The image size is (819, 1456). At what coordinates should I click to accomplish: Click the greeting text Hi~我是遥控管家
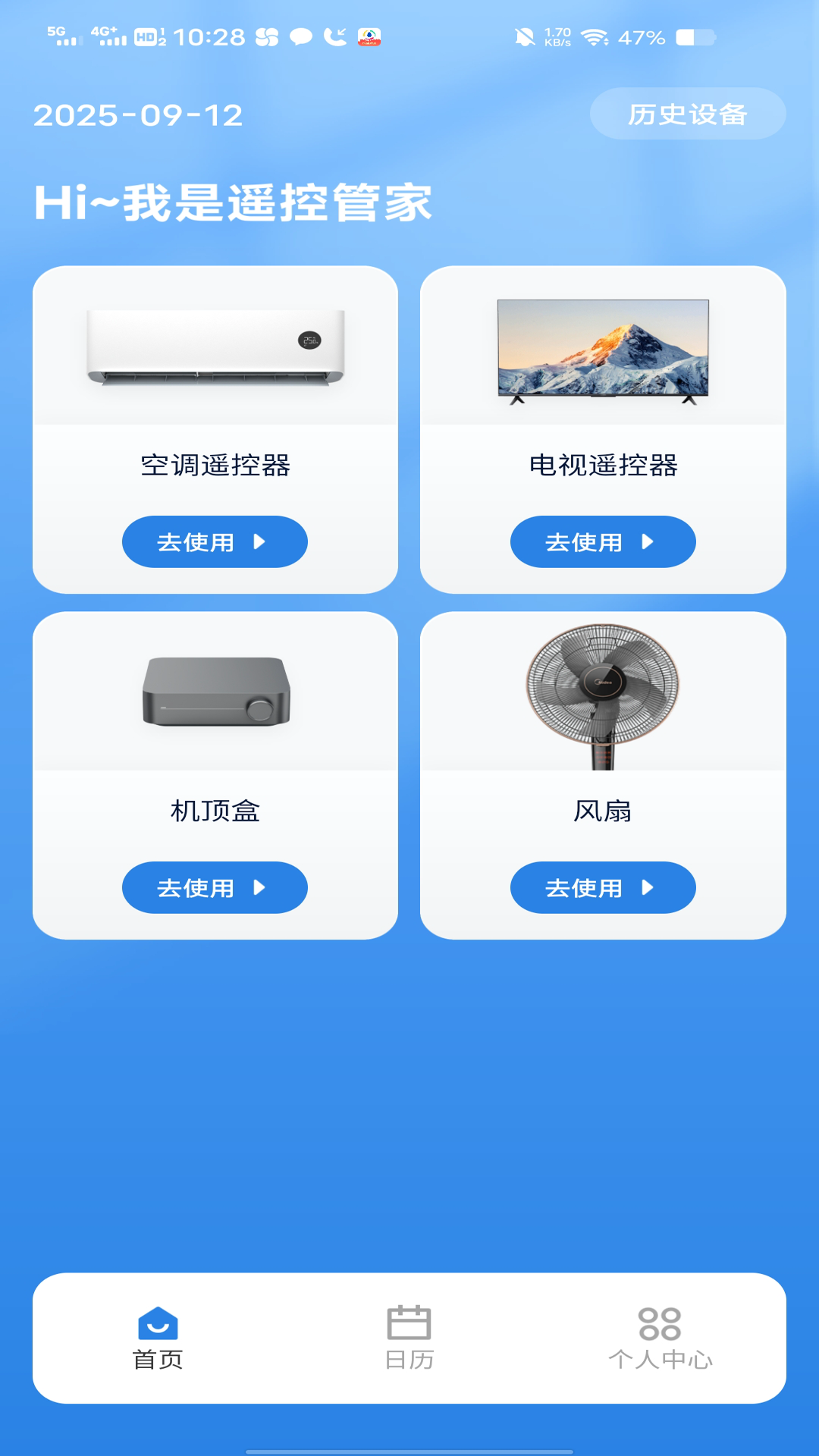[235, 201]
